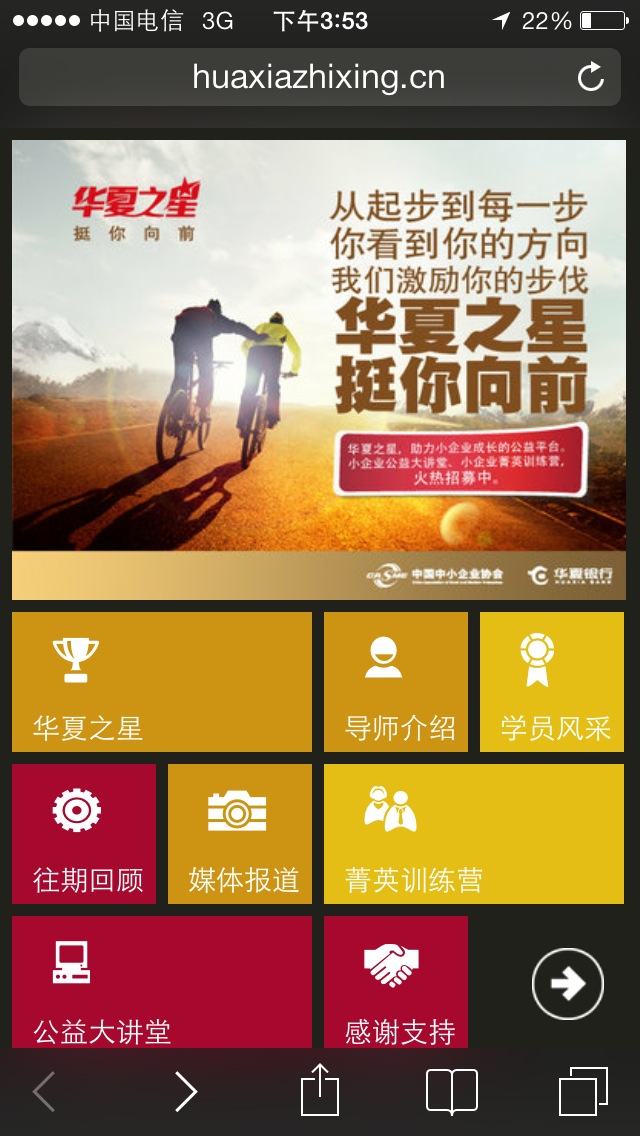The image size is (640, 1136).
Task: Show open Safari tabs
Action: (583, 1092)
